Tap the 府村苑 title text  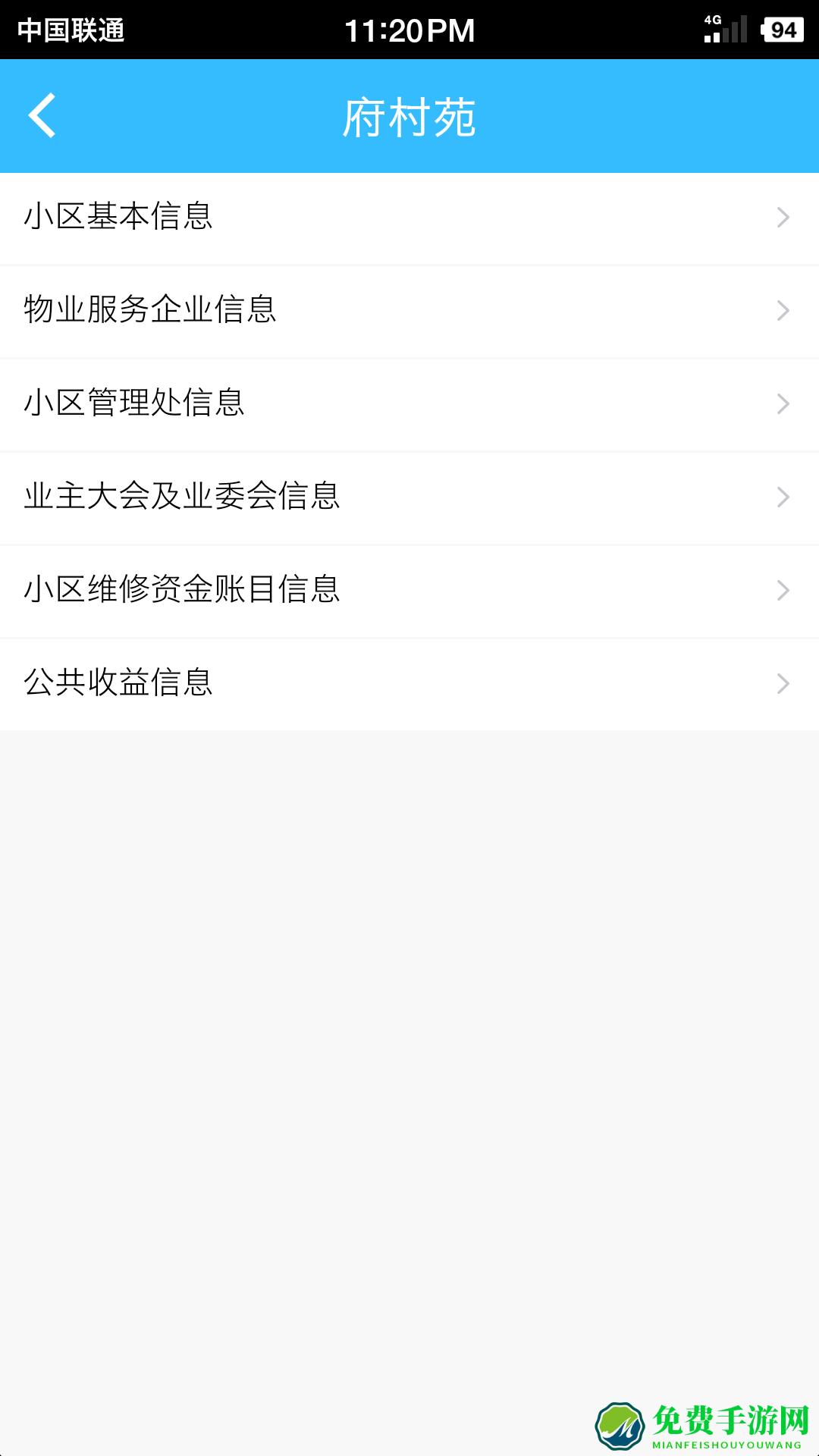[409, 115]
